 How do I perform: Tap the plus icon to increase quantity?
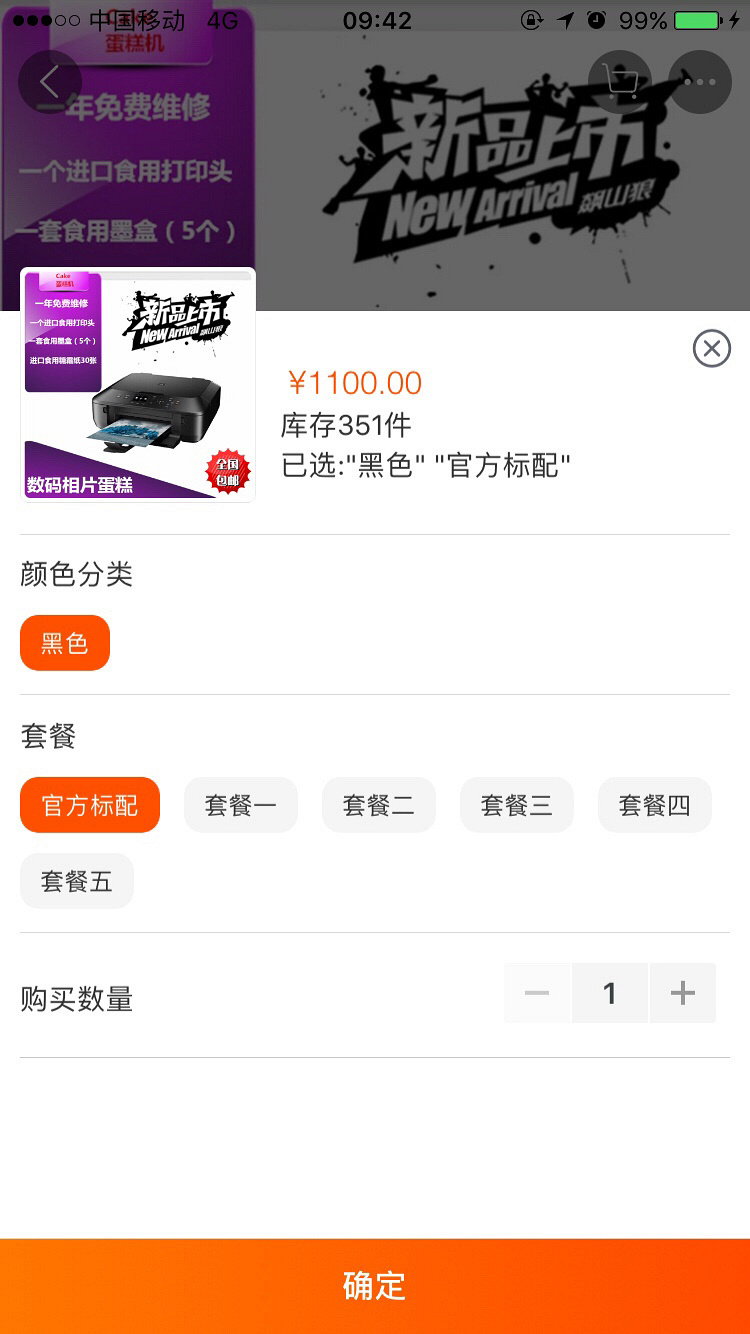(x=683, y=993)
